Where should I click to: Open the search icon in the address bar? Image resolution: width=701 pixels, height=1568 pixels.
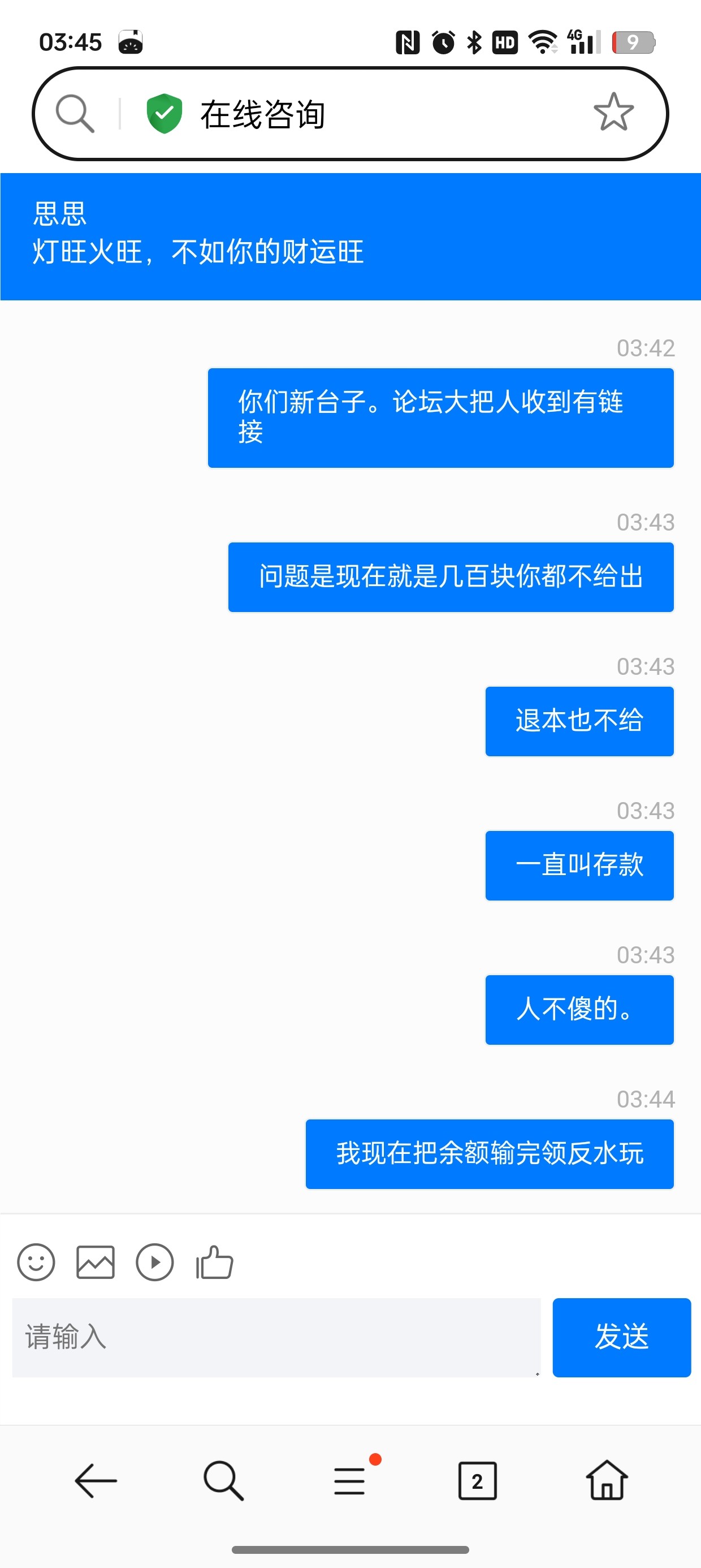[73, 112]
